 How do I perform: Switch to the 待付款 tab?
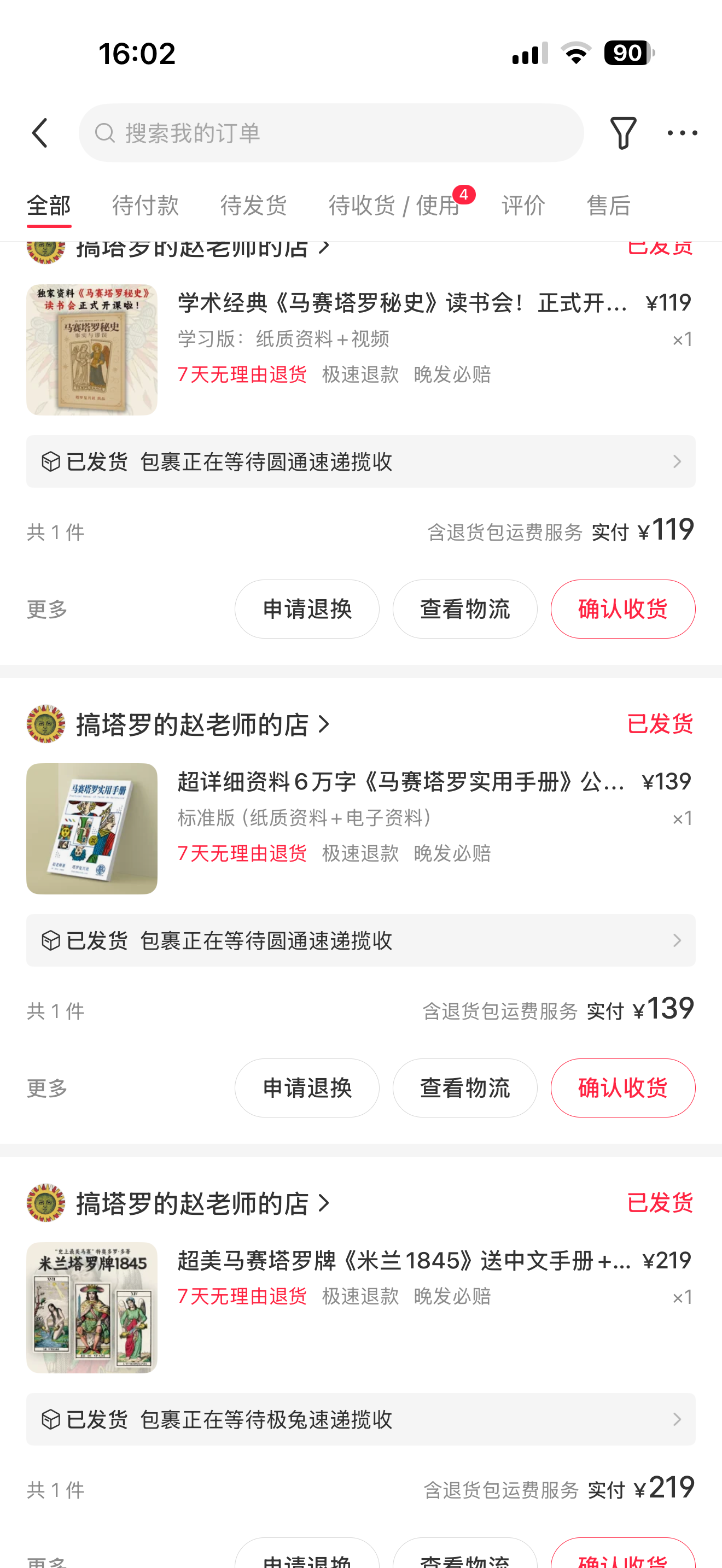pyautogui.click(x=145, y=206)
